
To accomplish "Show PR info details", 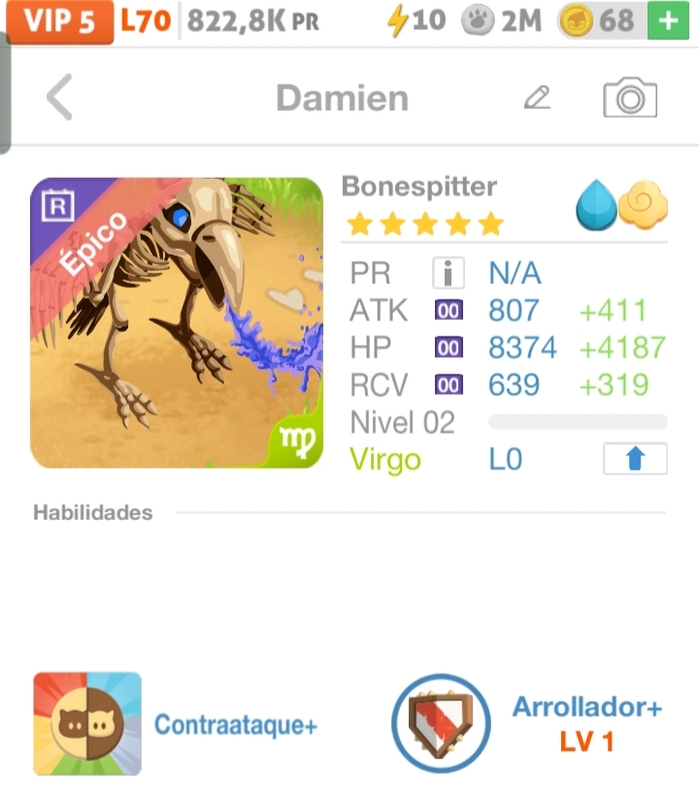I will coord(448,273).
